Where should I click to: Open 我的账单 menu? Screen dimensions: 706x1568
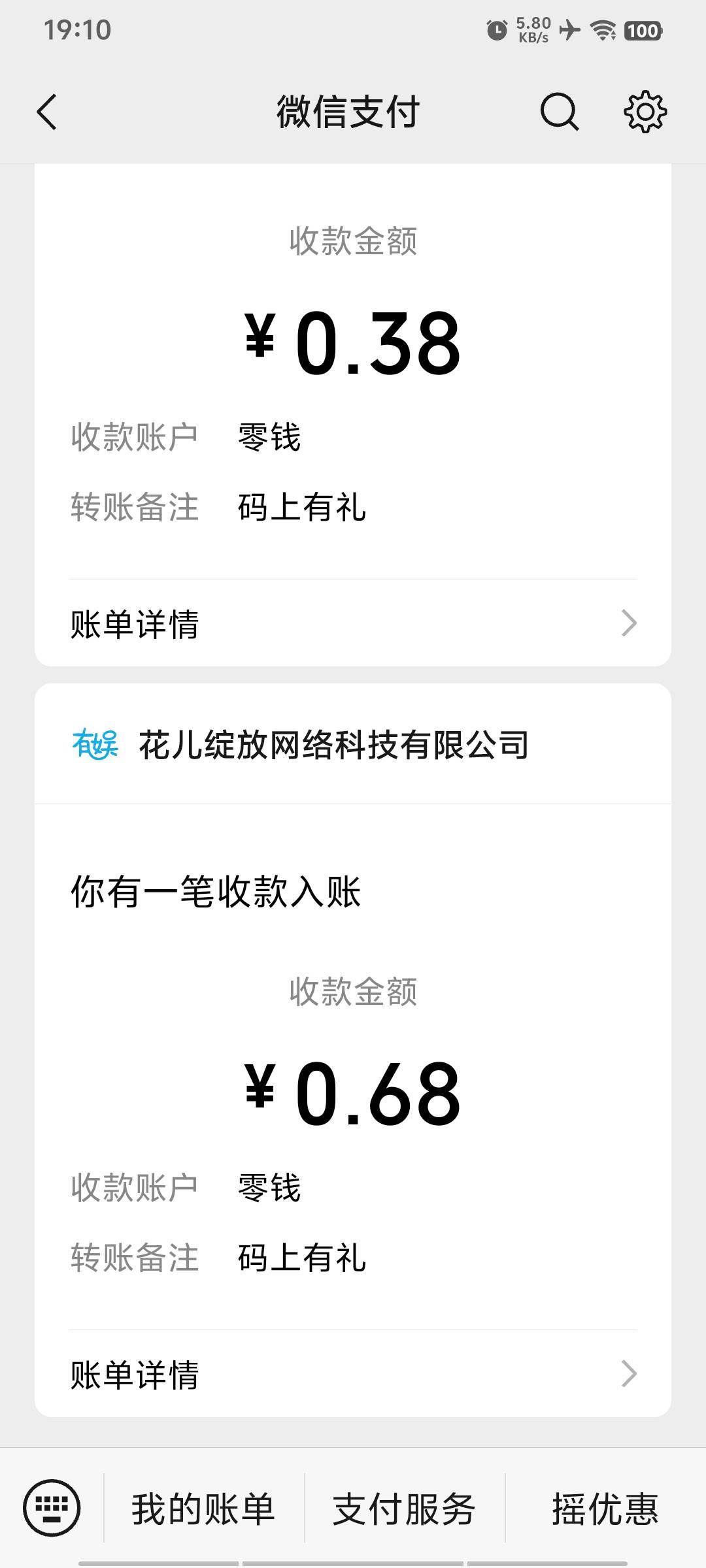(x=203, y=1509)
